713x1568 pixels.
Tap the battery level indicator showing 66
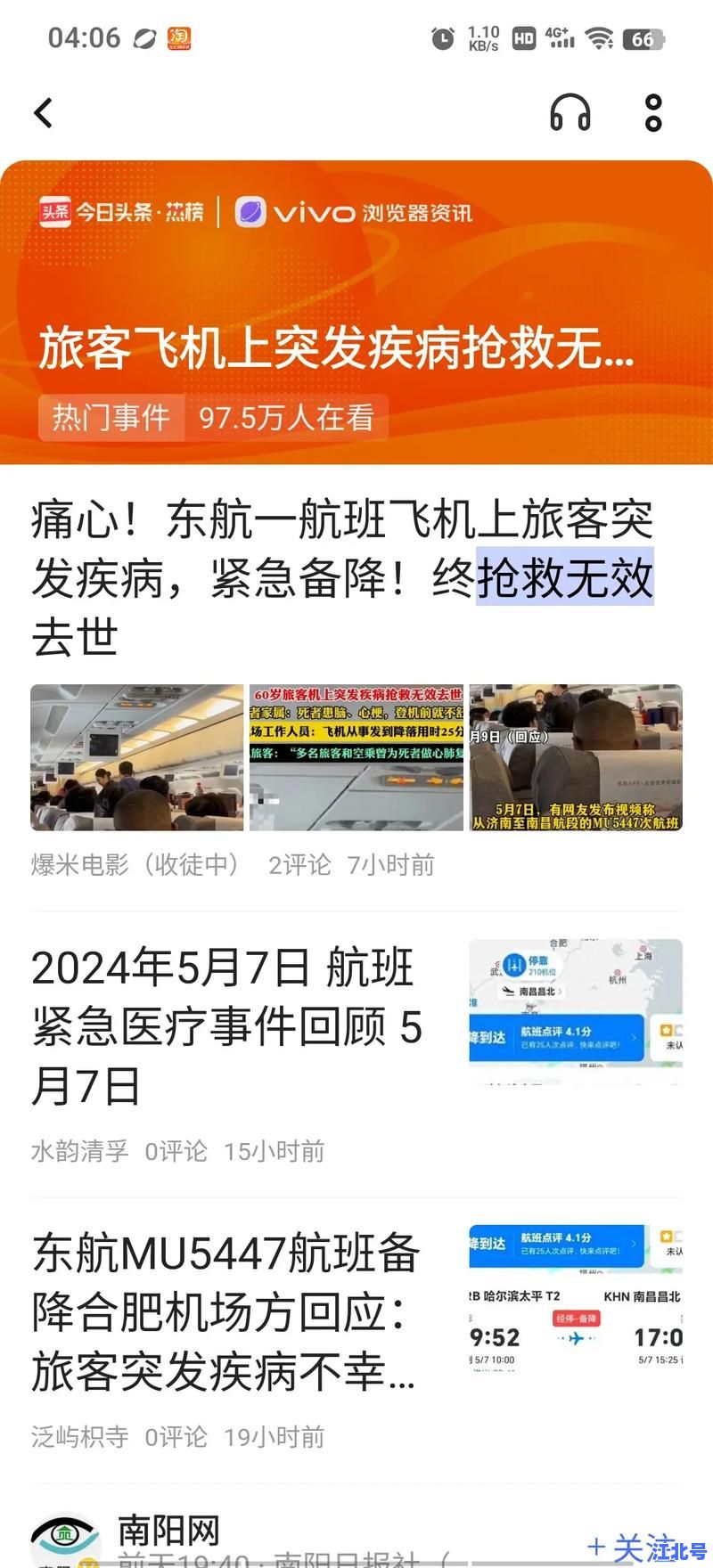coord(643,38)
